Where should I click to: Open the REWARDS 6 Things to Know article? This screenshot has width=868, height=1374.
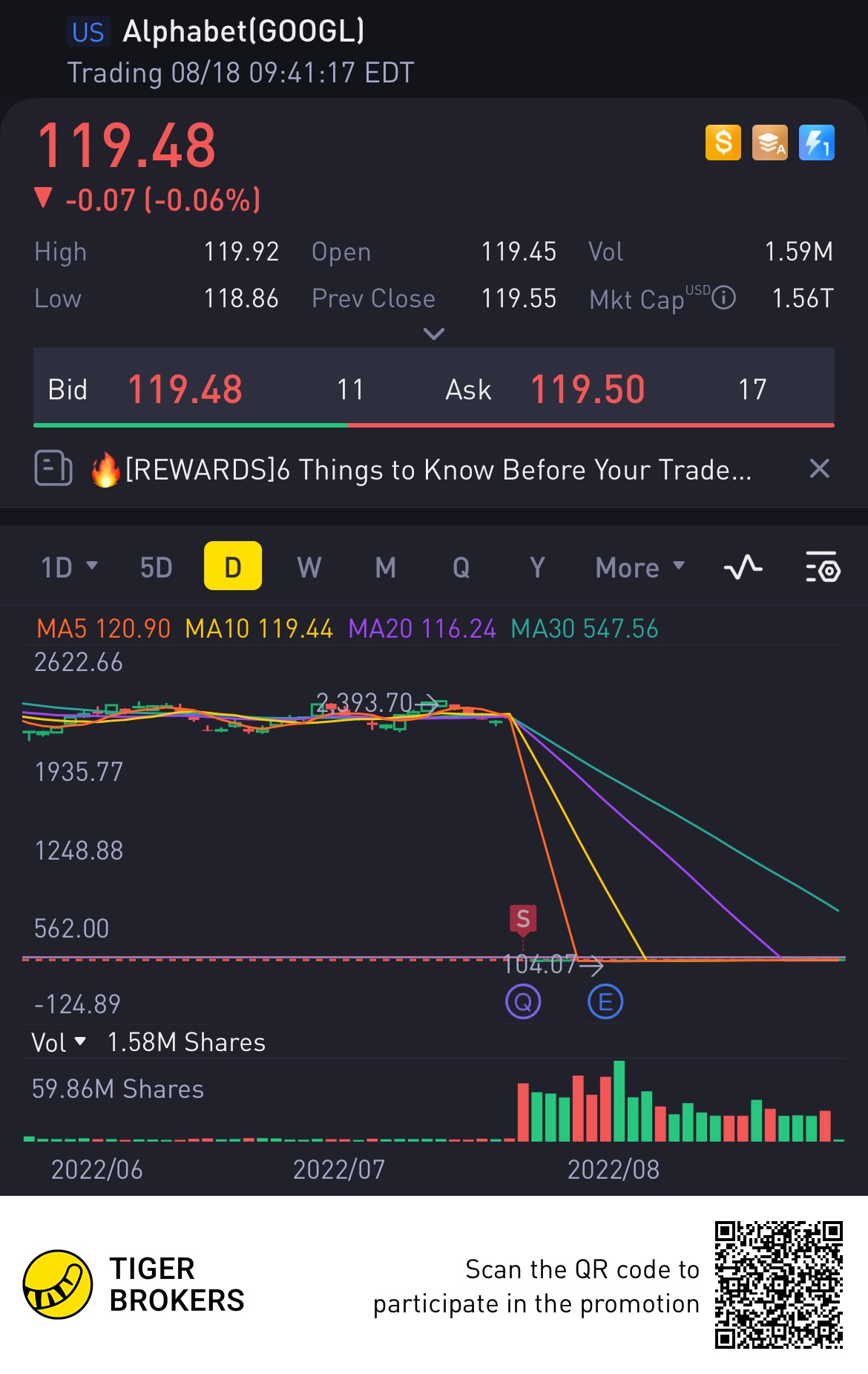[438, 470]
